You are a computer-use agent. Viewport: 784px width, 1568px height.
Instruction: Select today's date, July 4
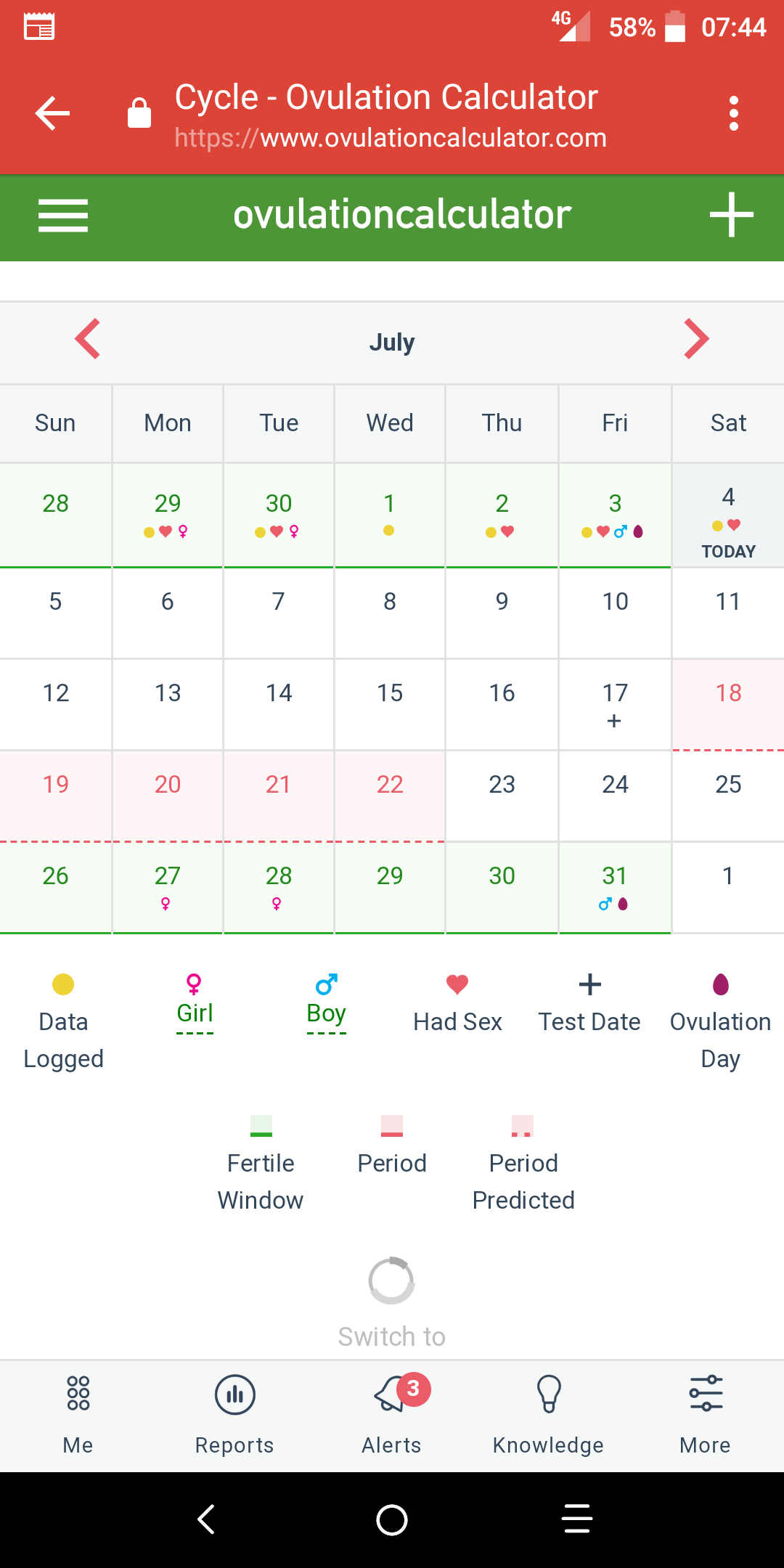pos(728,515)
